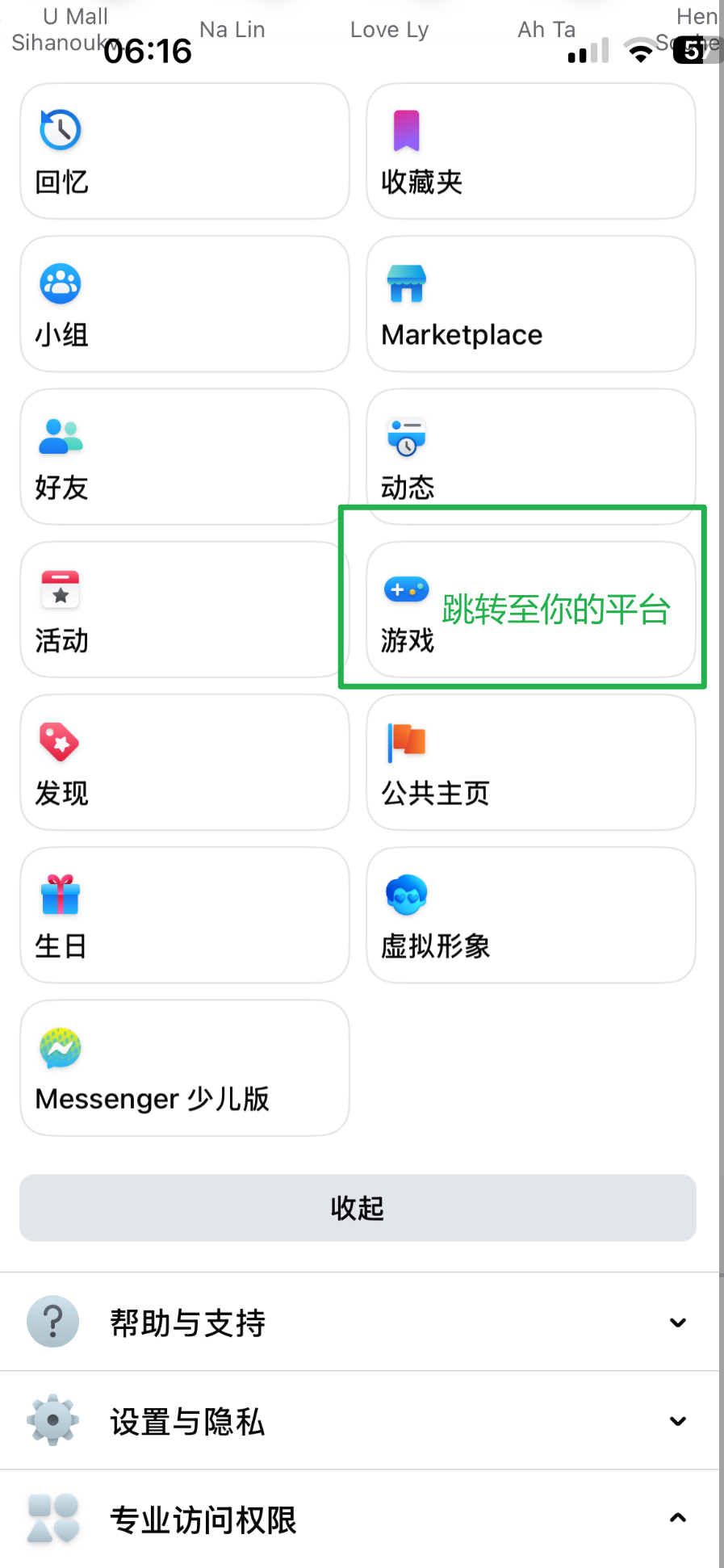Collapse 专业访问权限 section

359,1519
